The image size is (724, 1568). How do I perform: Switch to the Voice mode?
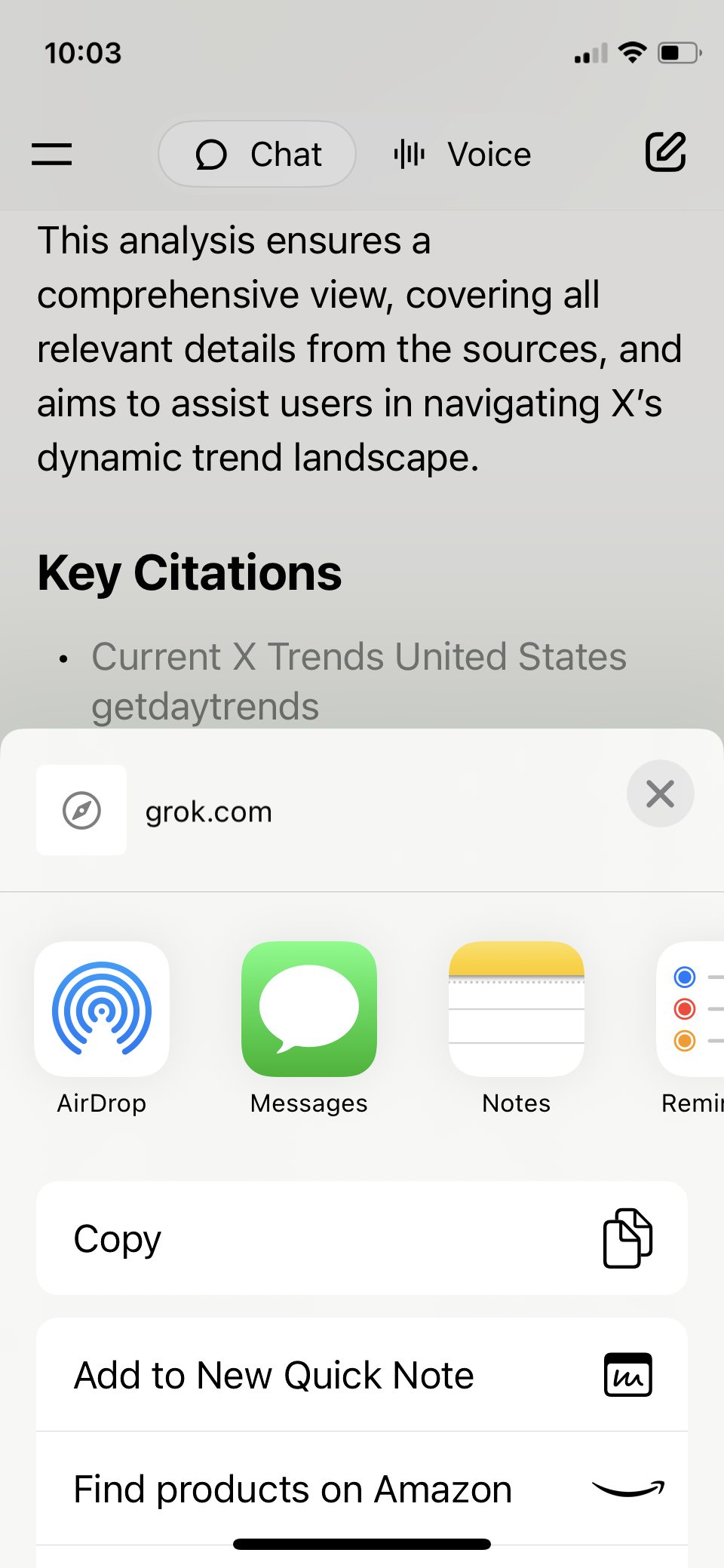tap(463, 154)
